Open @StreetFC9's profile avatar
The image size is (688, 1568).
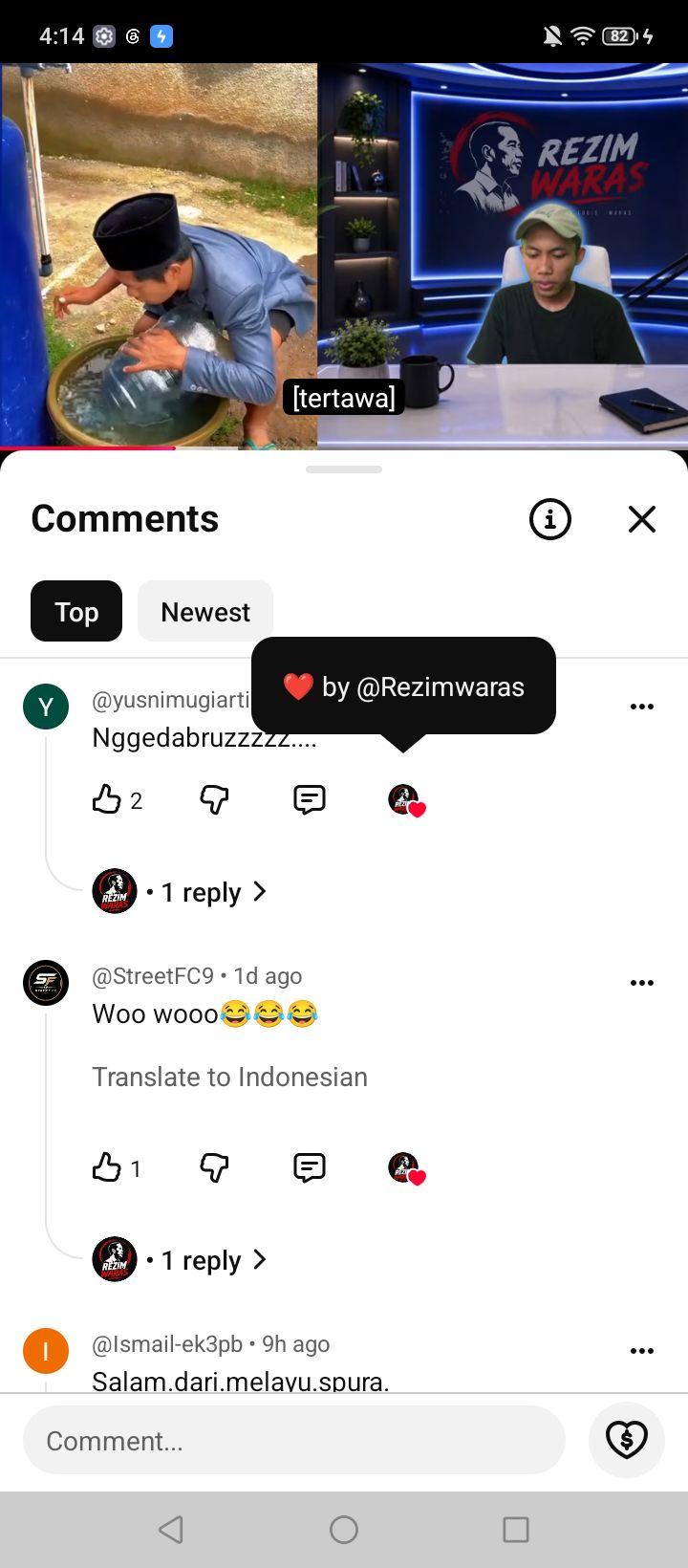click(x=46, y=983)
